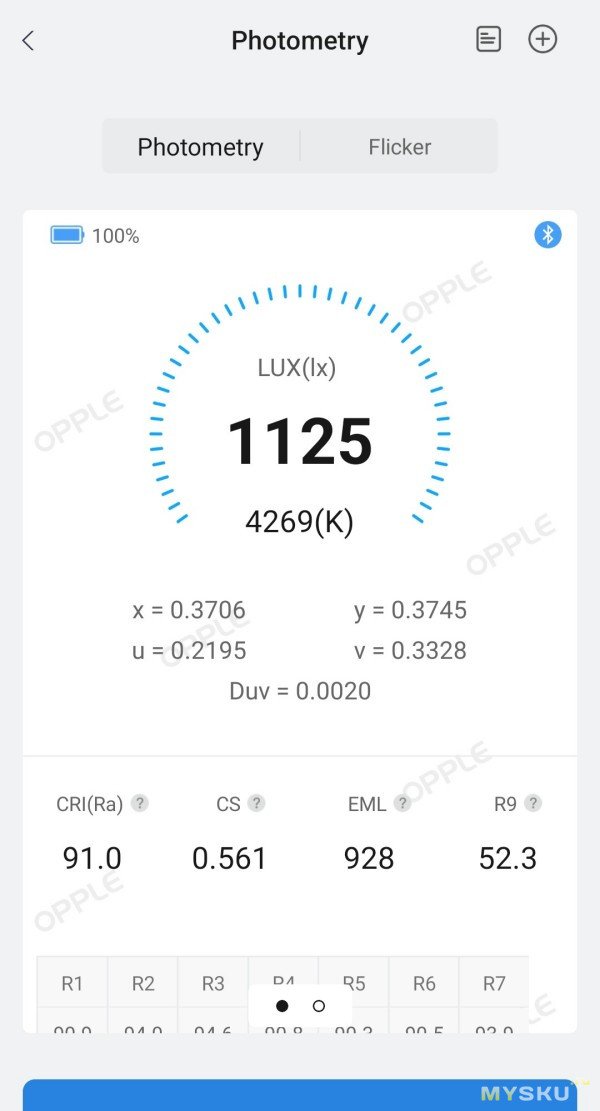Open the records list icon
The width and height of the screenshot is (600, 1111).
(488, 40)
